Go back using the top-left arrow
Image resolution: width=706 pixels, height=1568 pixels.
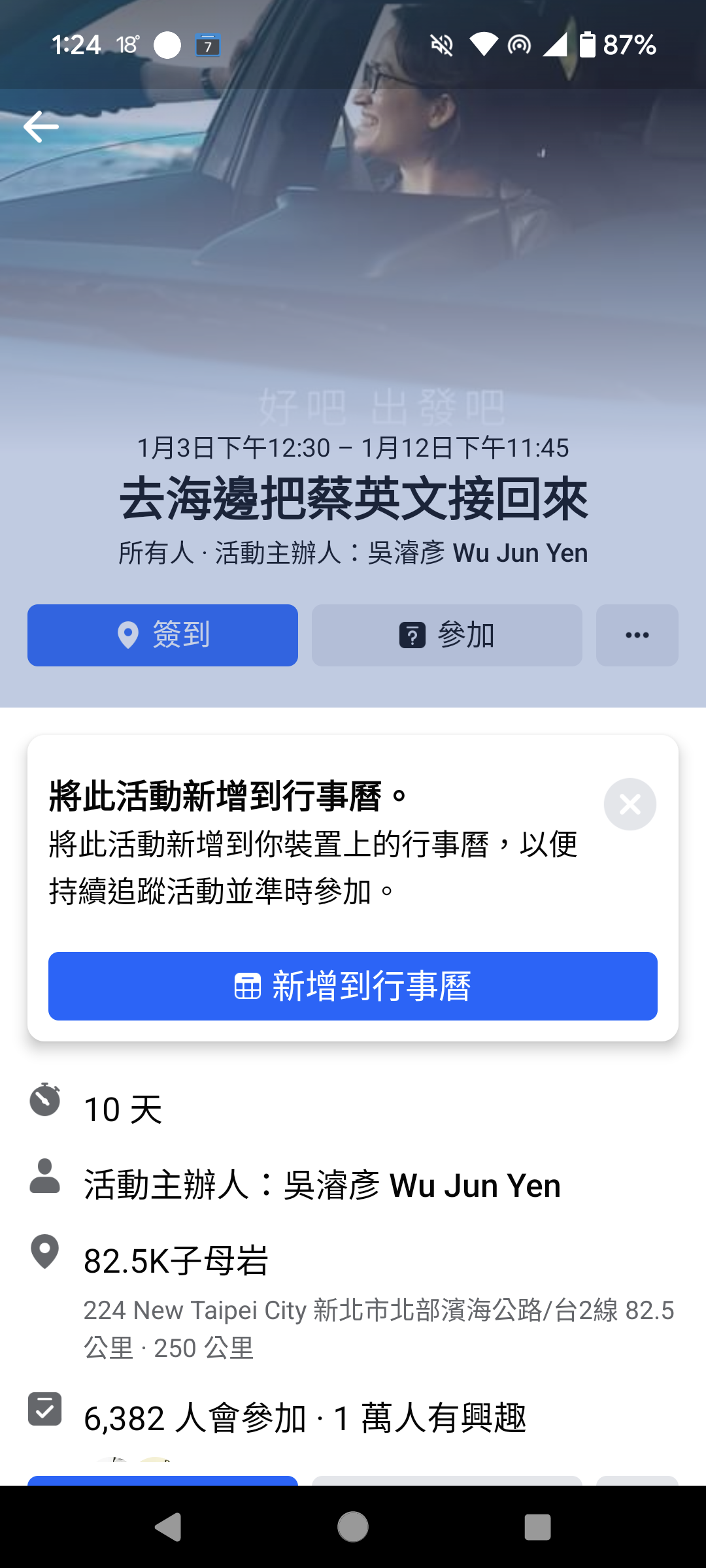(41, 126)
